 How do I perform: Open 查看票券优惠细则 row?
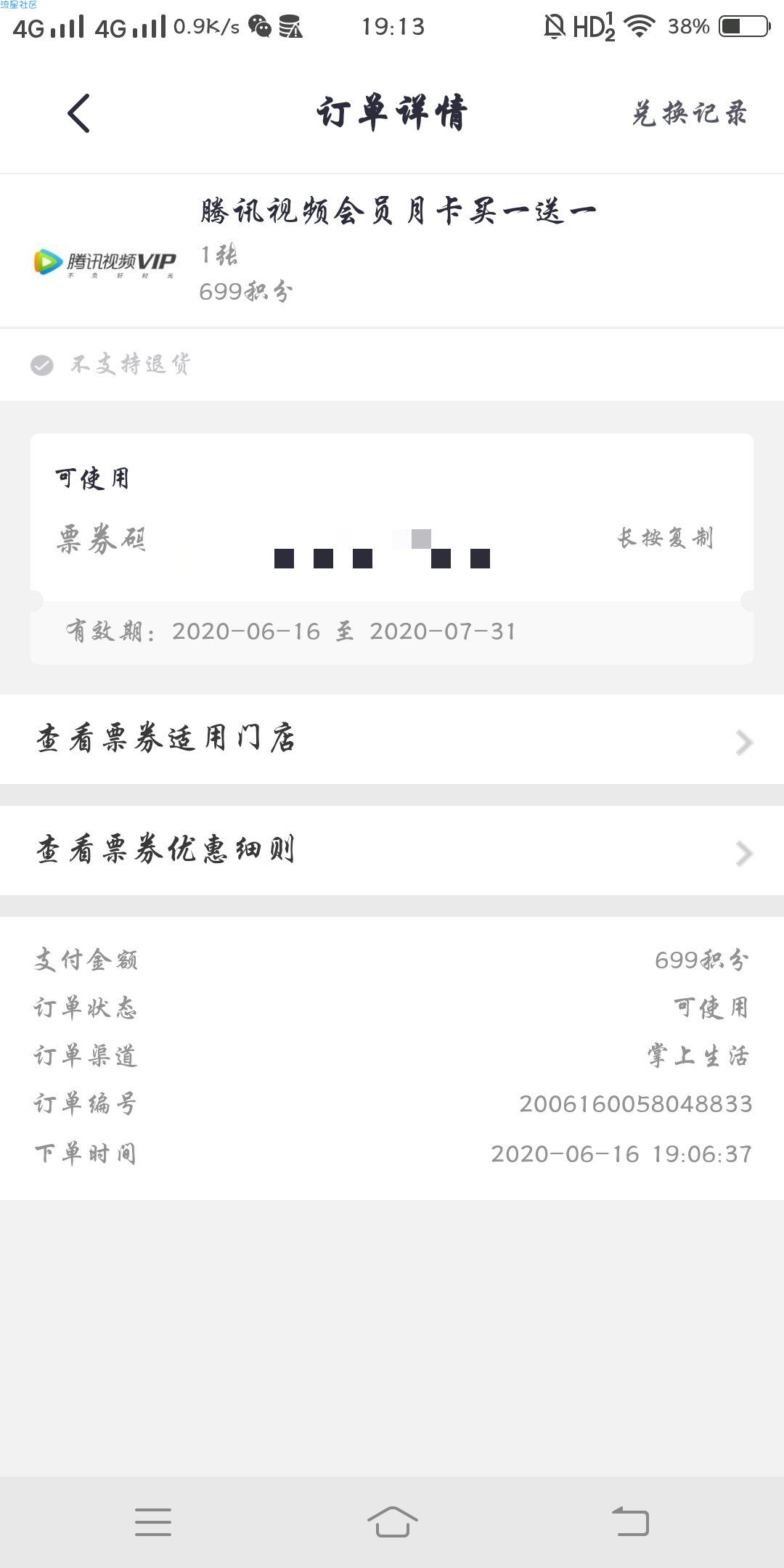(x=392, y=850)
